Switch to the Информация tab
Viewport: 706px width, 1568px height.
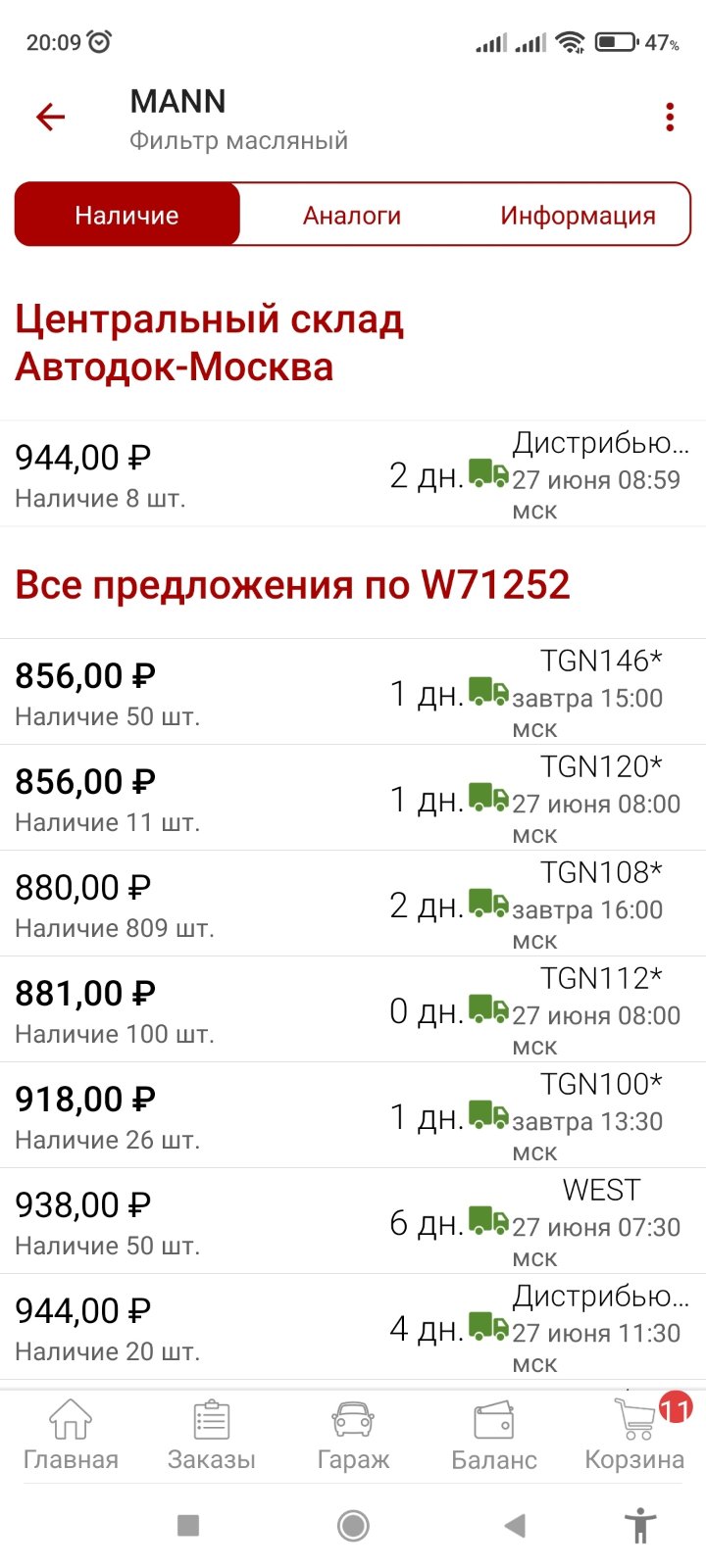[578, 215]
